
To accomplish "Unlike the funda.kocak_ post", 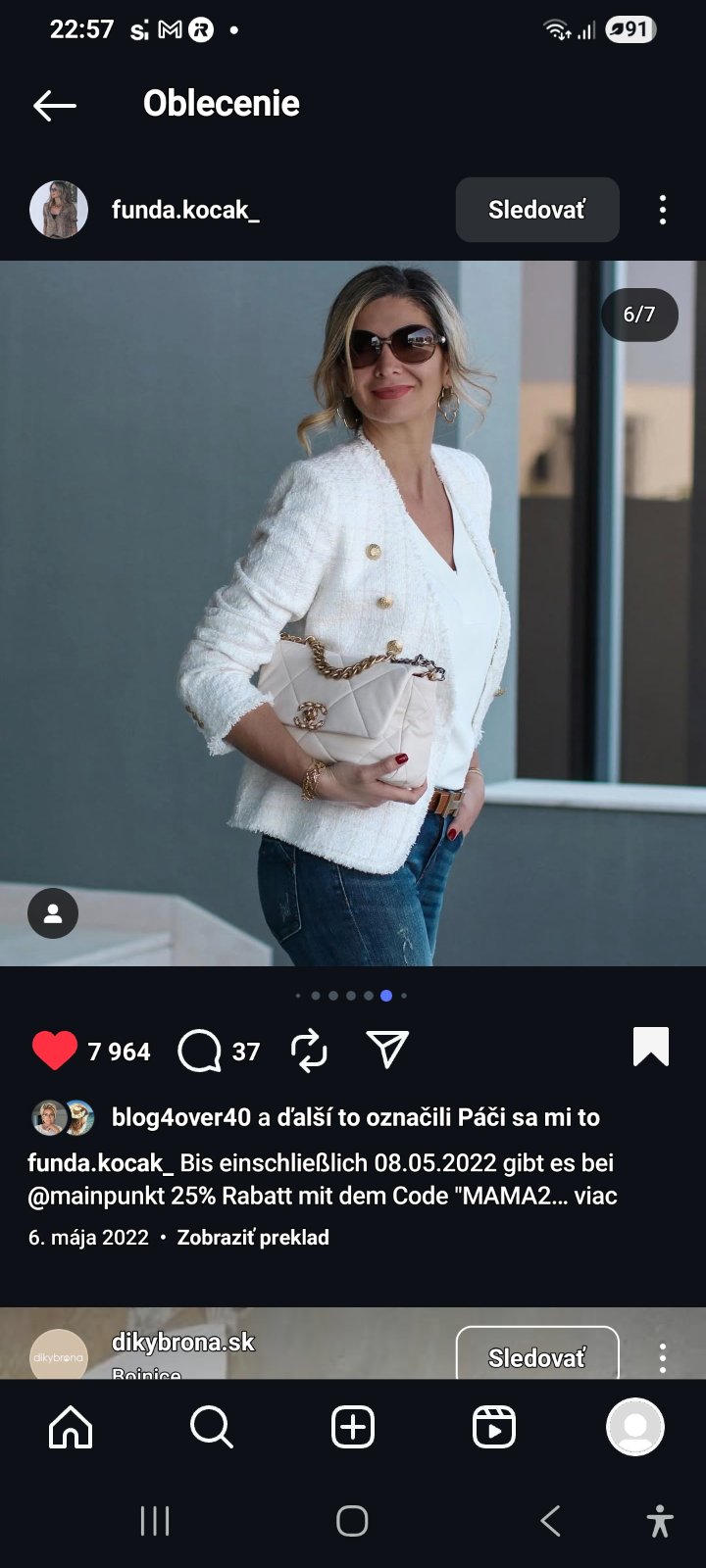I will (55, 1051).
